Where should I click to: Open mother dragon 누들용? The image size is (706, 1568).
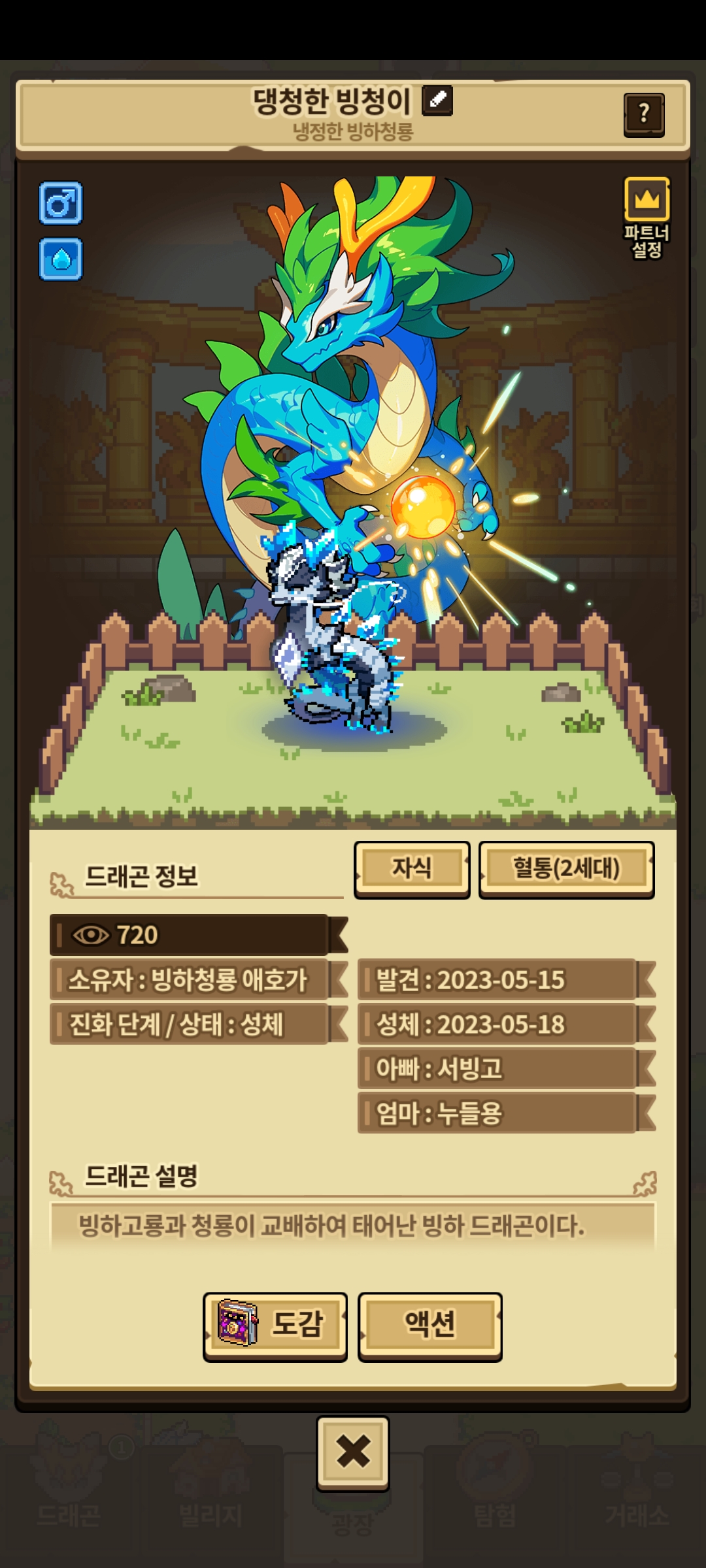point(497,1113)
